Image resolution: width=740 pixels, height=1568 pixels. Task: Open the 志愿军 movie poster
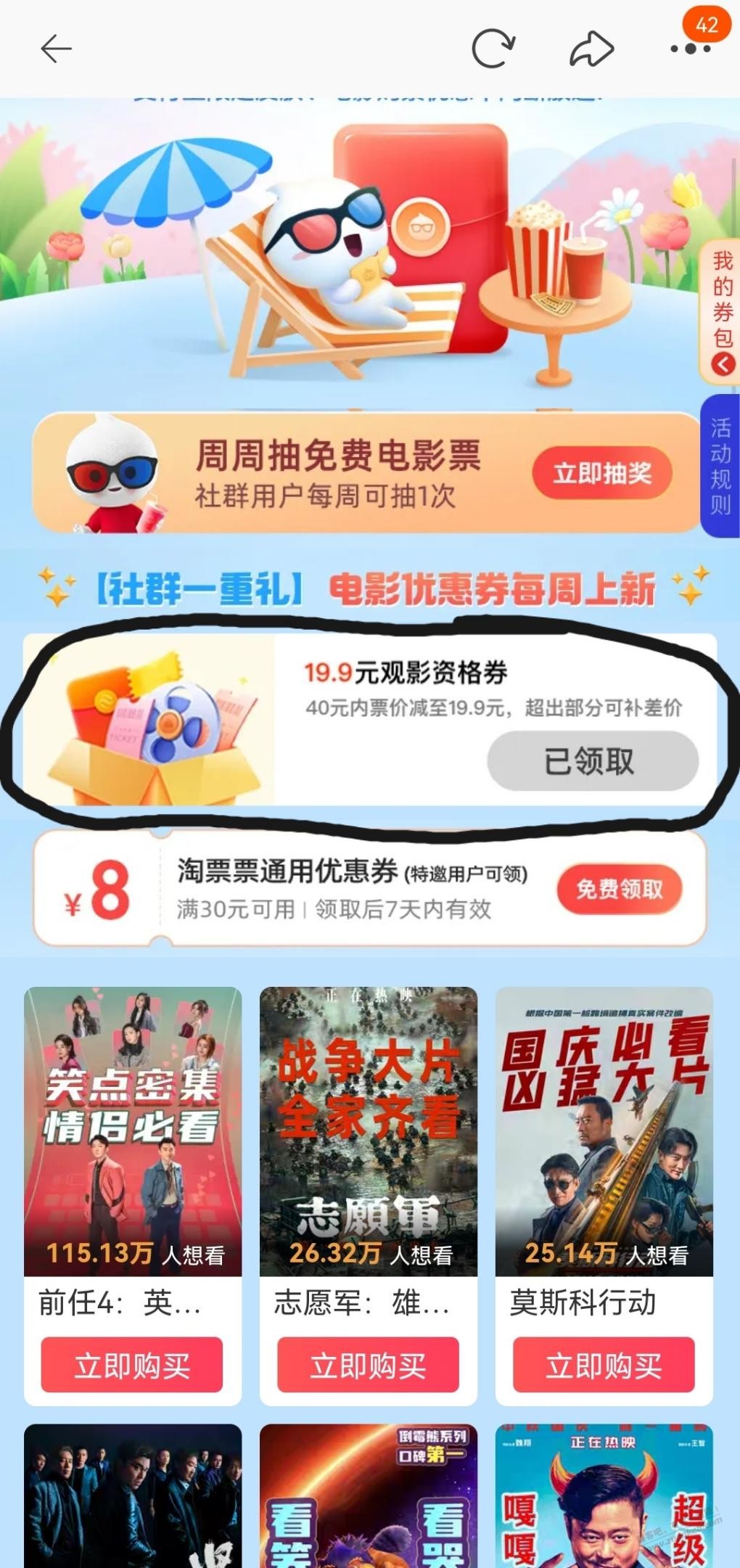pyautogui.click(x=369, y=1130)
